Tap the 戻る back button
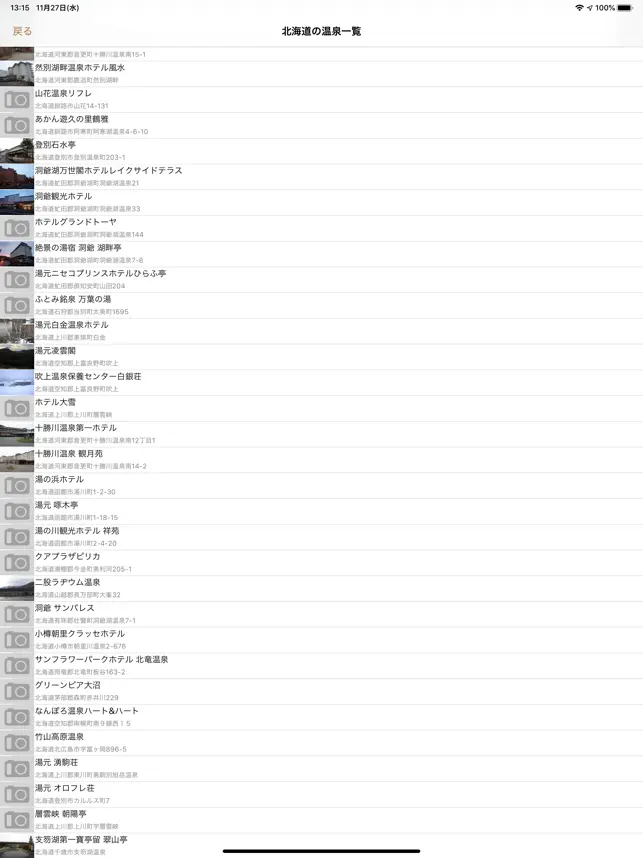This screenshot has width=643, height=858. (22, 31)
